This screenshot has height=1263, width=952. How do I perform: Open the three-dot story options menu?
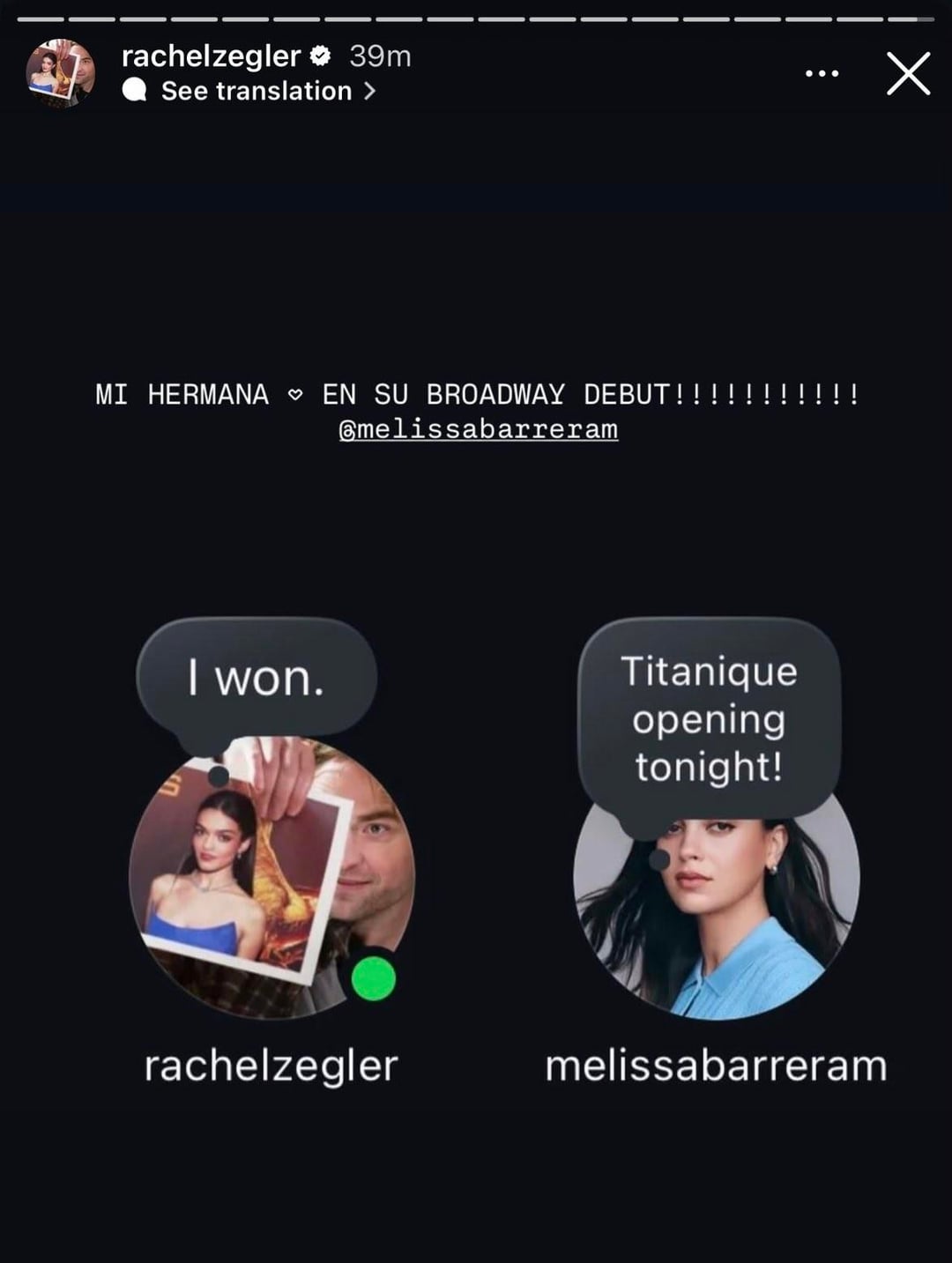pos(822,73)
